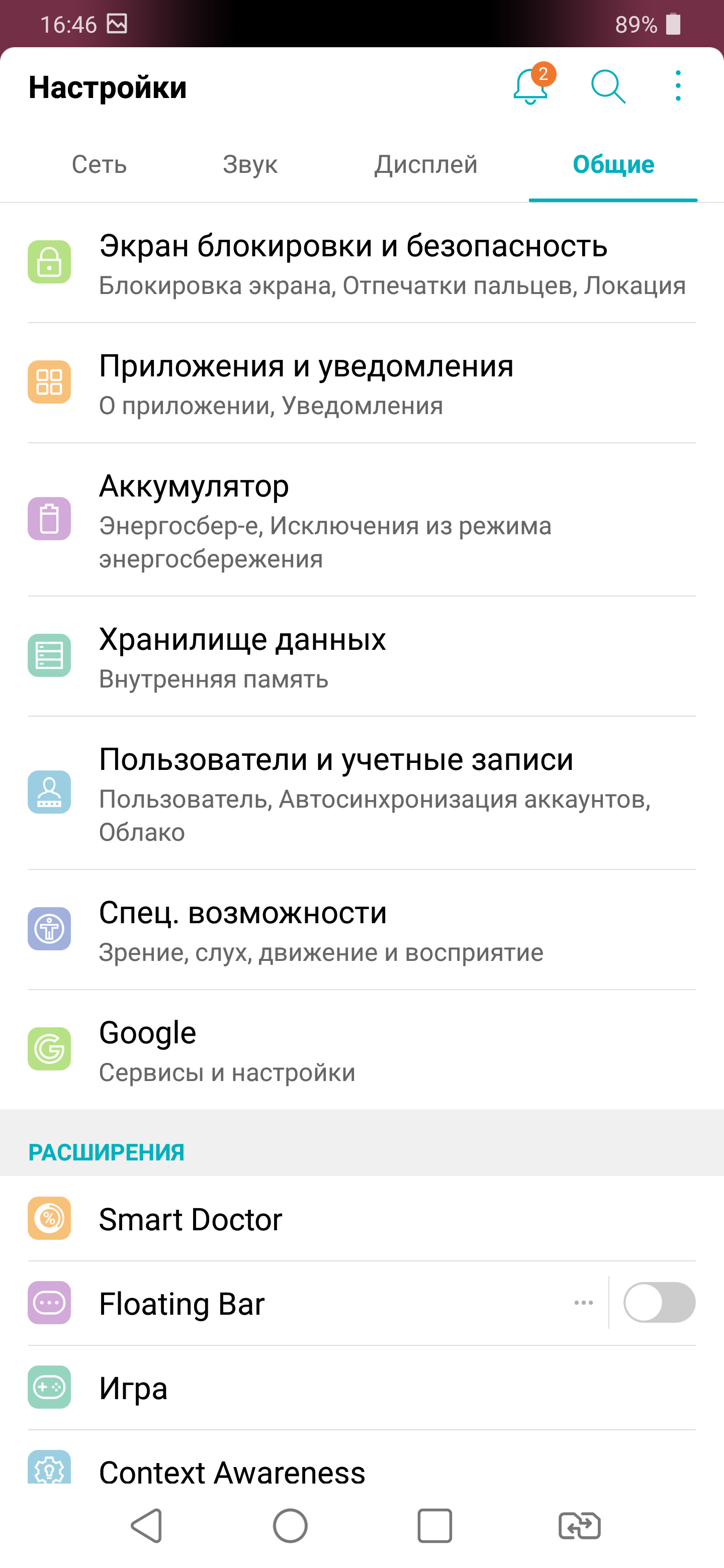Switch to the Дисплей tab
The image size is (724, 1568).
click(426, 164)
